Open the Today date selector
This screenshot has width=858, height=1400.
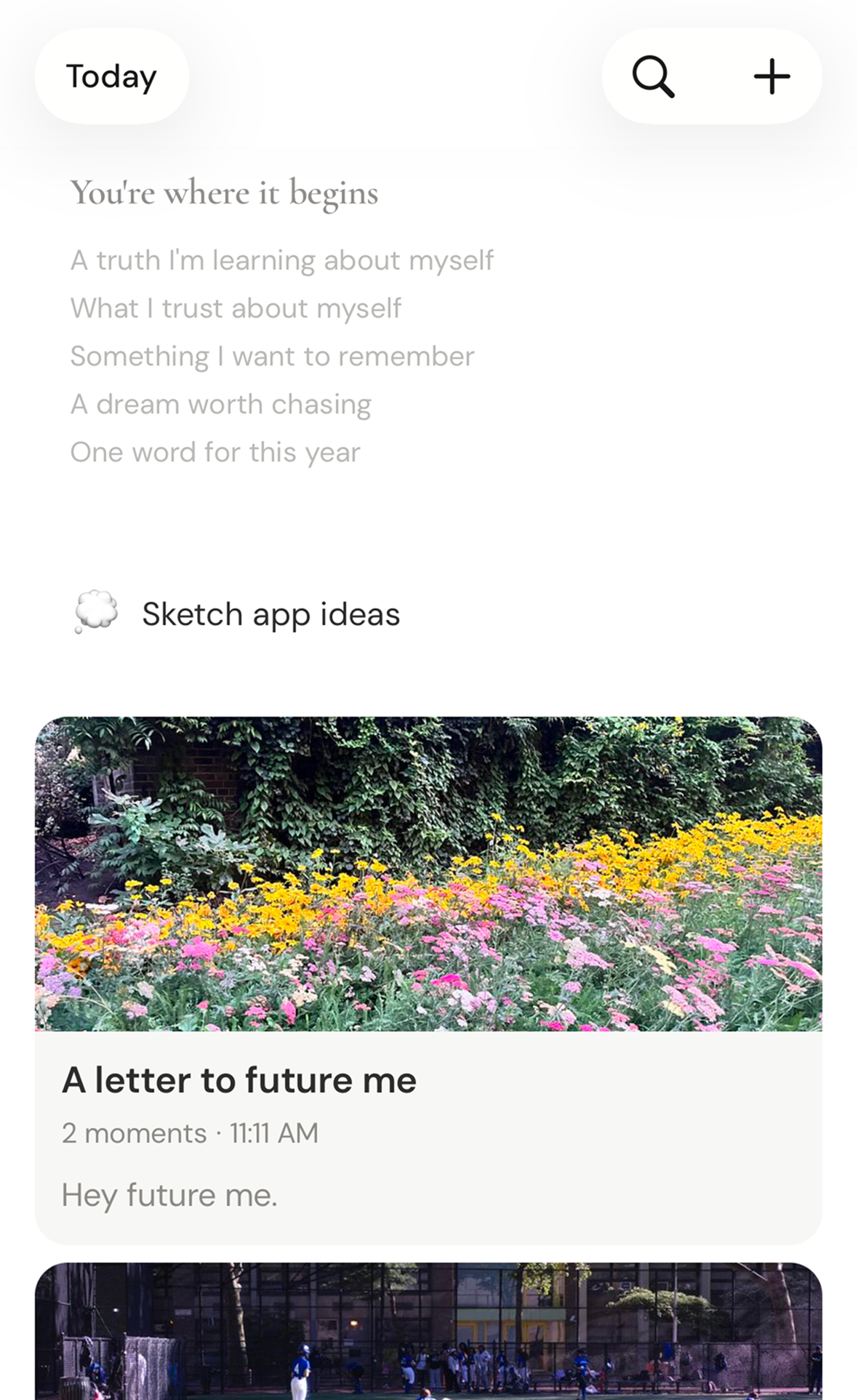[111, 76]
